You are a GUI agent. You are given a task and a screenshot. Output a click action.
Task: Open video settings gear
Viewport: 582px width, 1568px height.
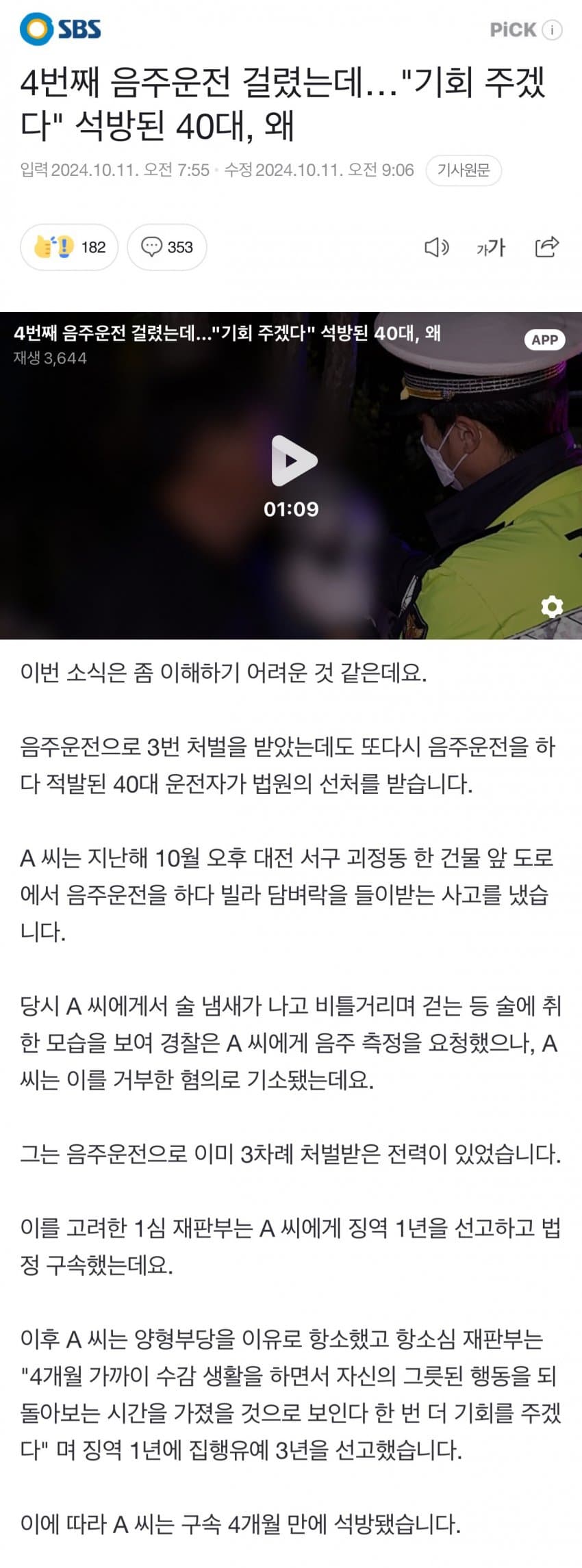pos(551,606)
